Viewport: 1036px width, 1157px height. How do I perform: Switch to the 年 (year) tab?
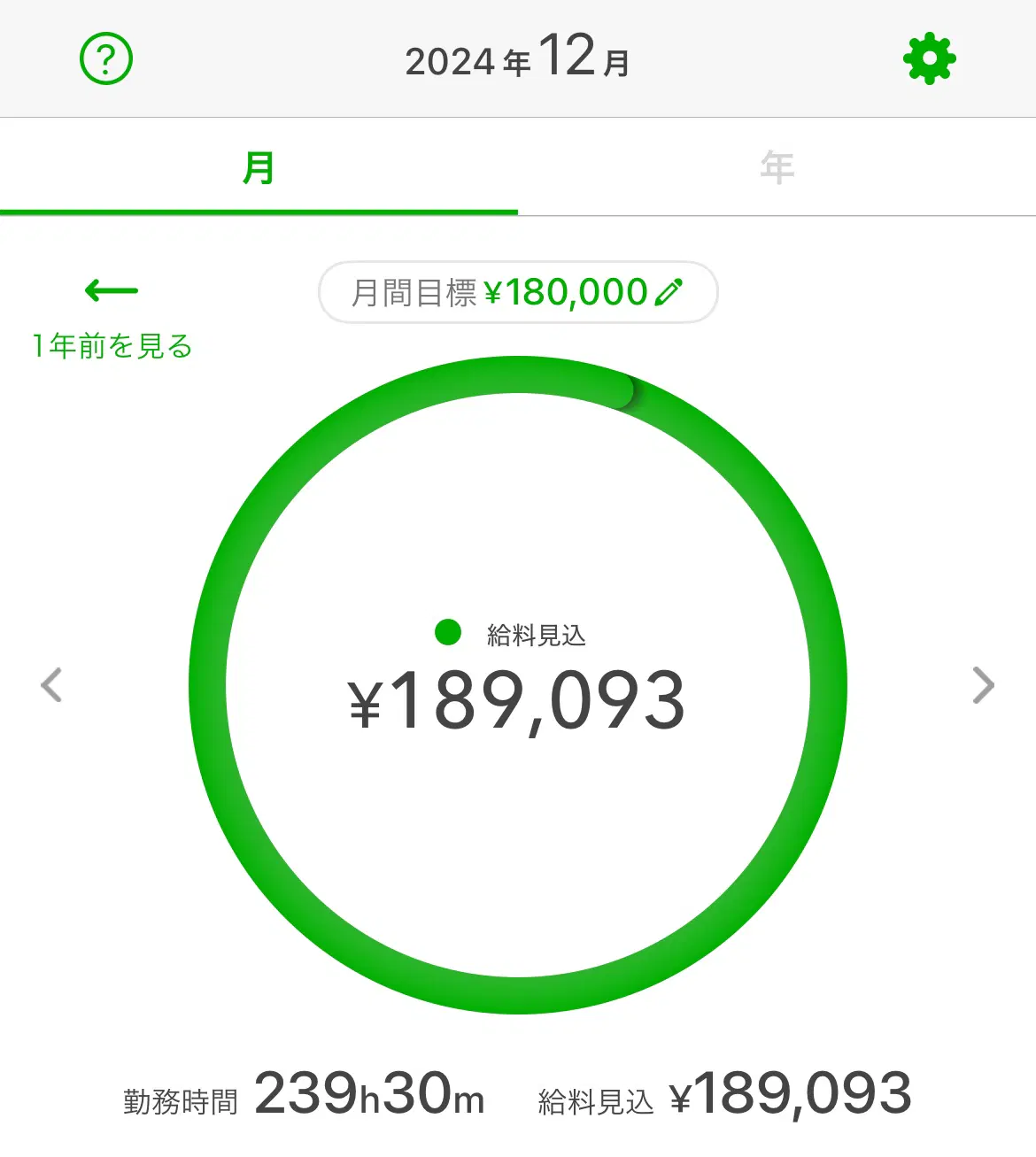pyautogui.click(x=777, y=168)
